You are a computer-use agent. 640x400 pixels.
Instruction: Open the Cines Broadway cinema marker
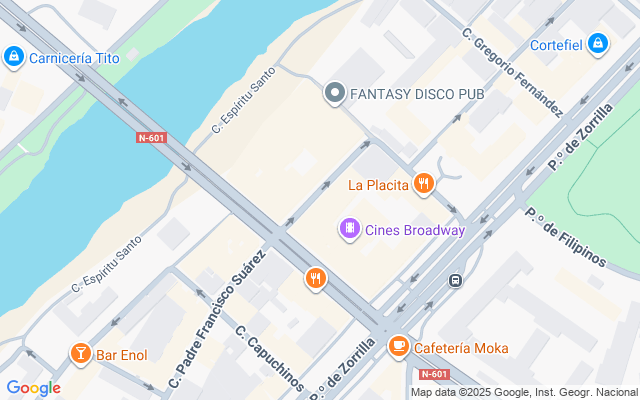coord(349,230)
